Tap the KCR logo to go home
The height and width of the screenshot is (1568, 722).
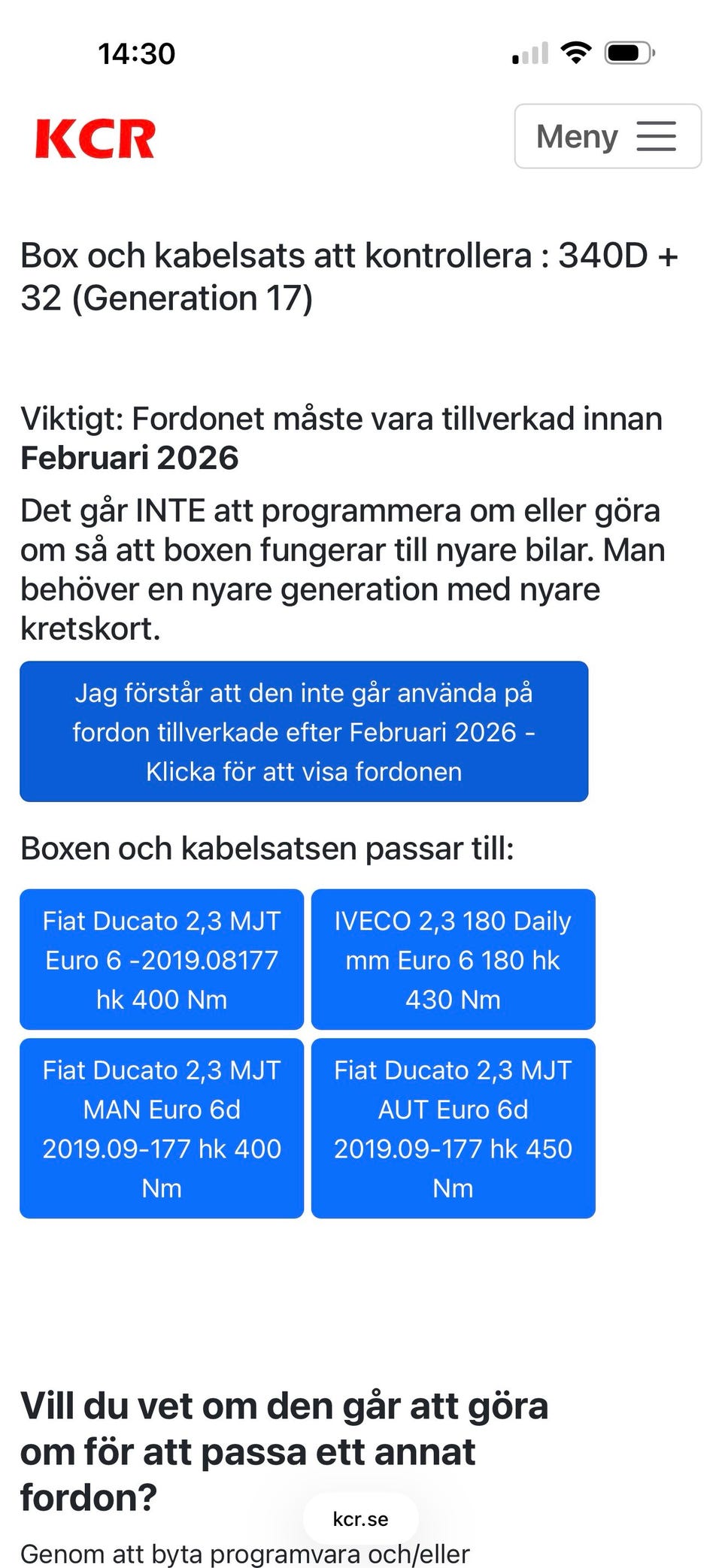(x=95, y=138)
